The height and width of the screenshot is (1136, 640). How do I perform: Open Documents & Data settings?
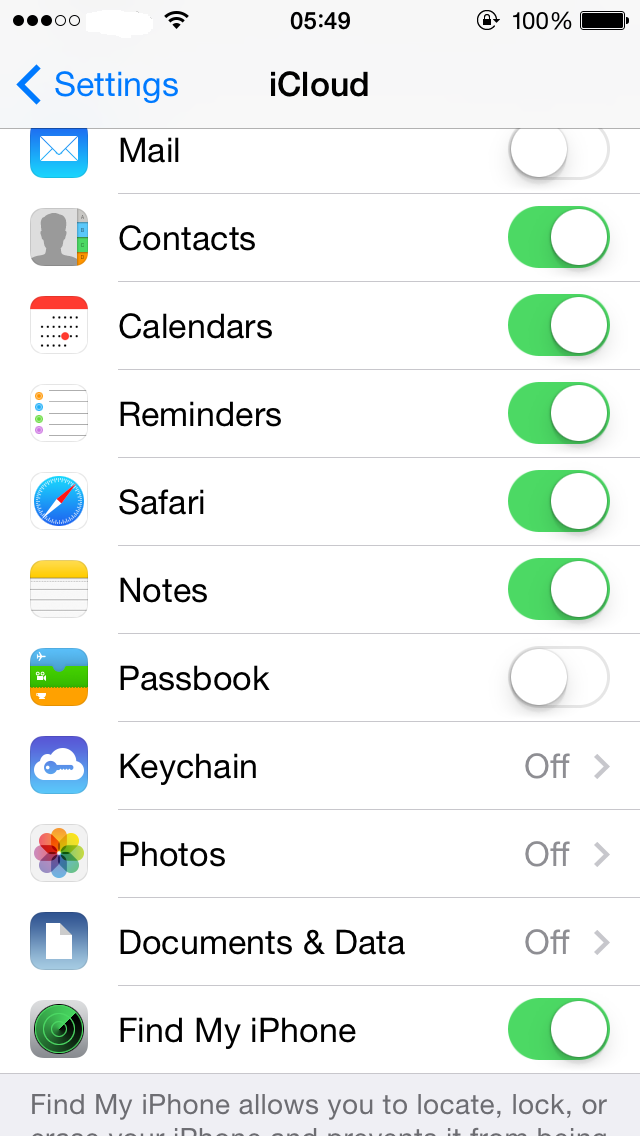[x=320, y=942]
